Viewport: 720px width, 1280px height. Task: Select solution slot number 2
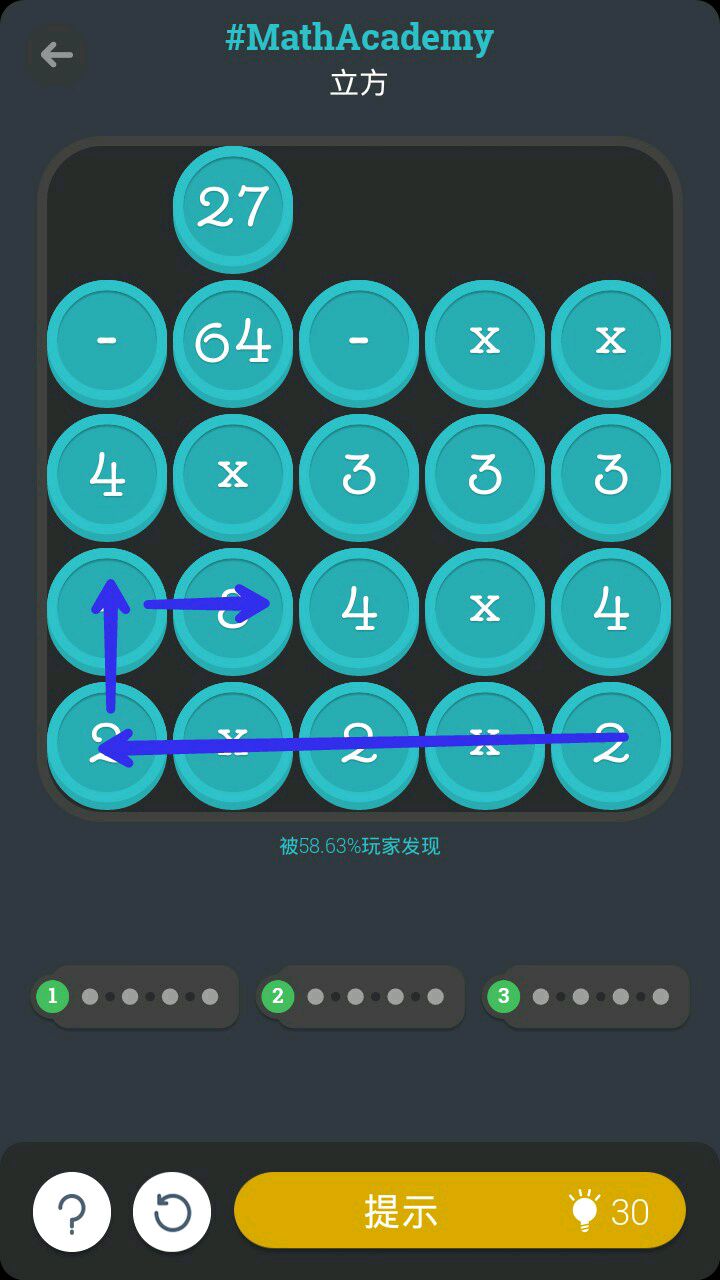(360, 996)
